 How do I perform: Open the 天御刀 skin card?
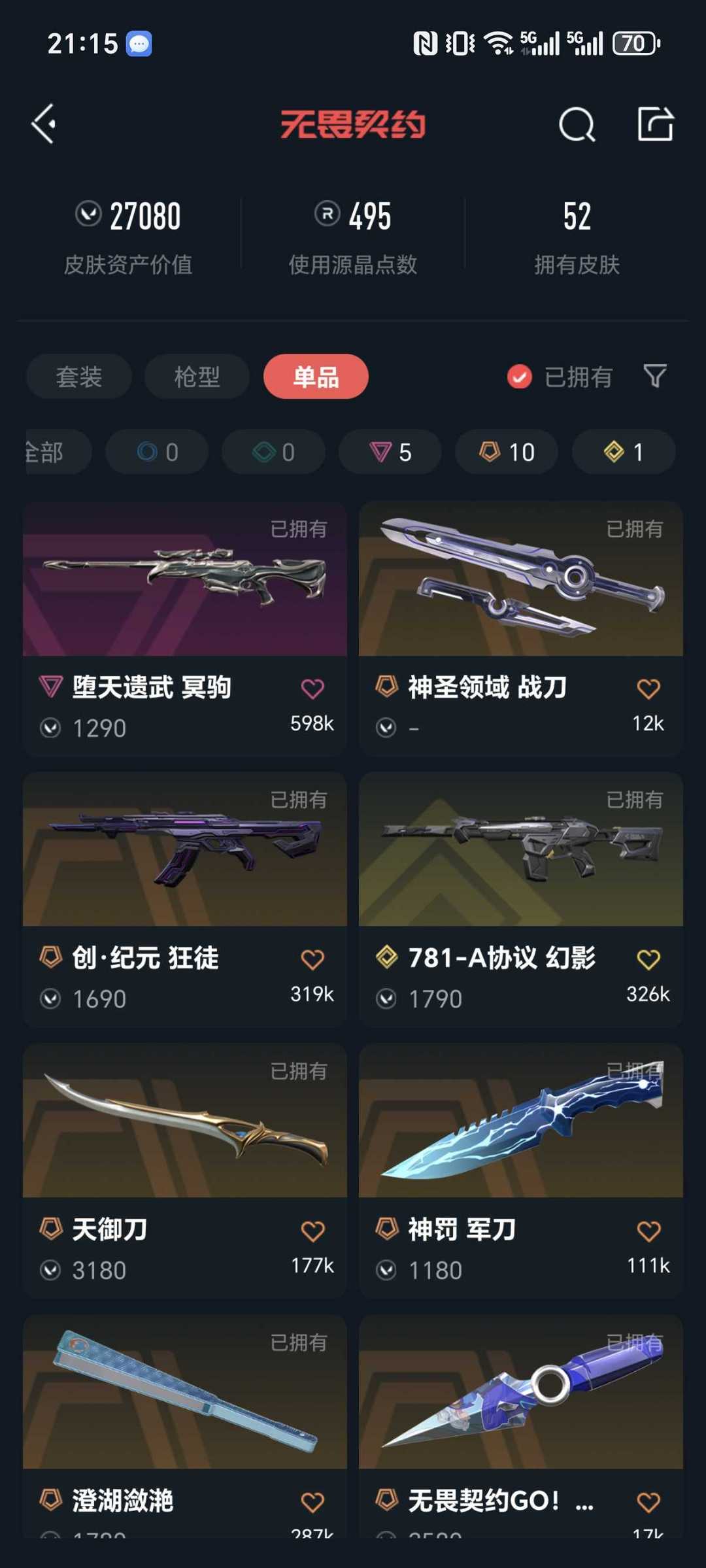185,1171
